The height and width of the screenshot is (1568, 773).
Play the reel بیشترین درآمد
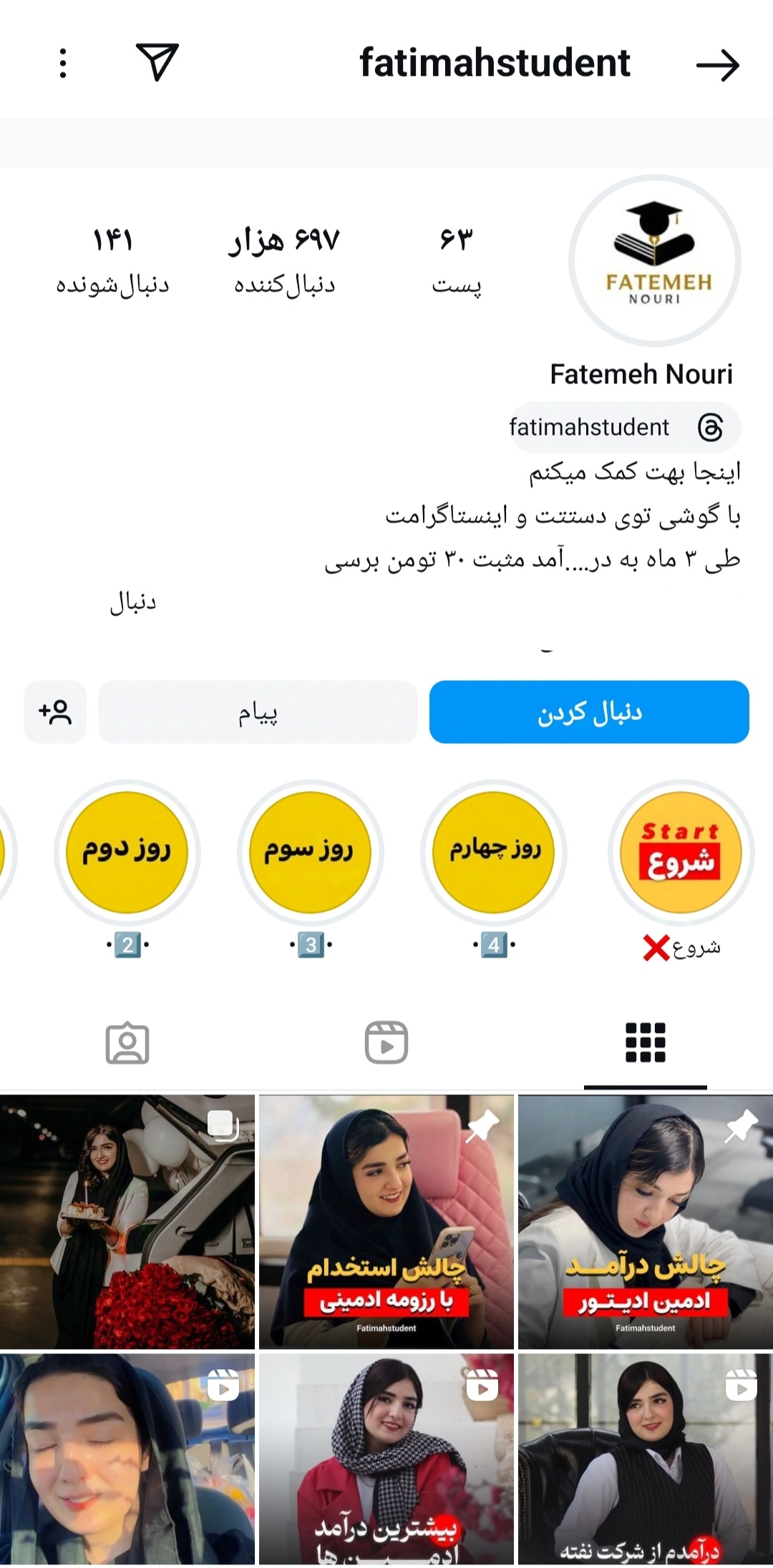[x=386, y=1459]
